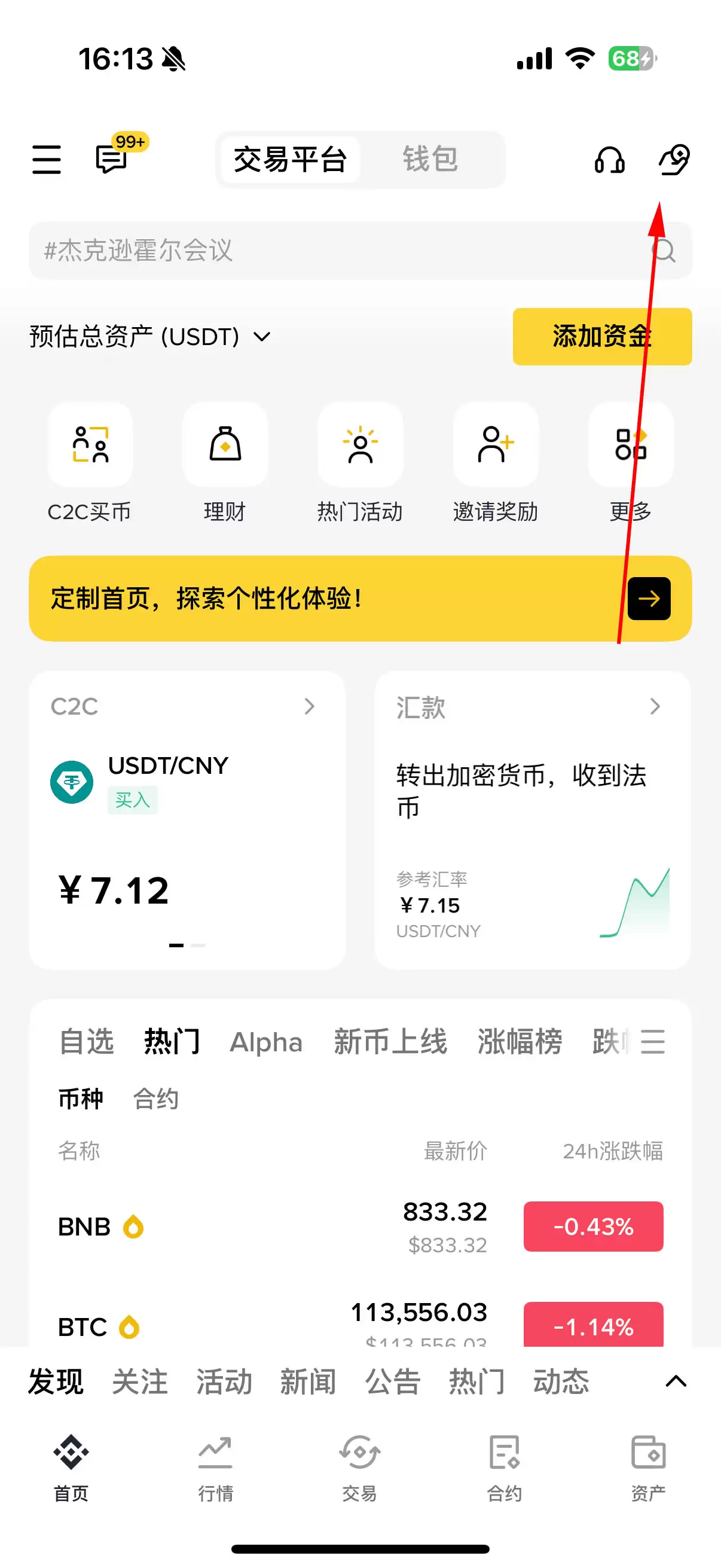
Task: Open 热门活动 activities icon
Action: click(361, 446)
